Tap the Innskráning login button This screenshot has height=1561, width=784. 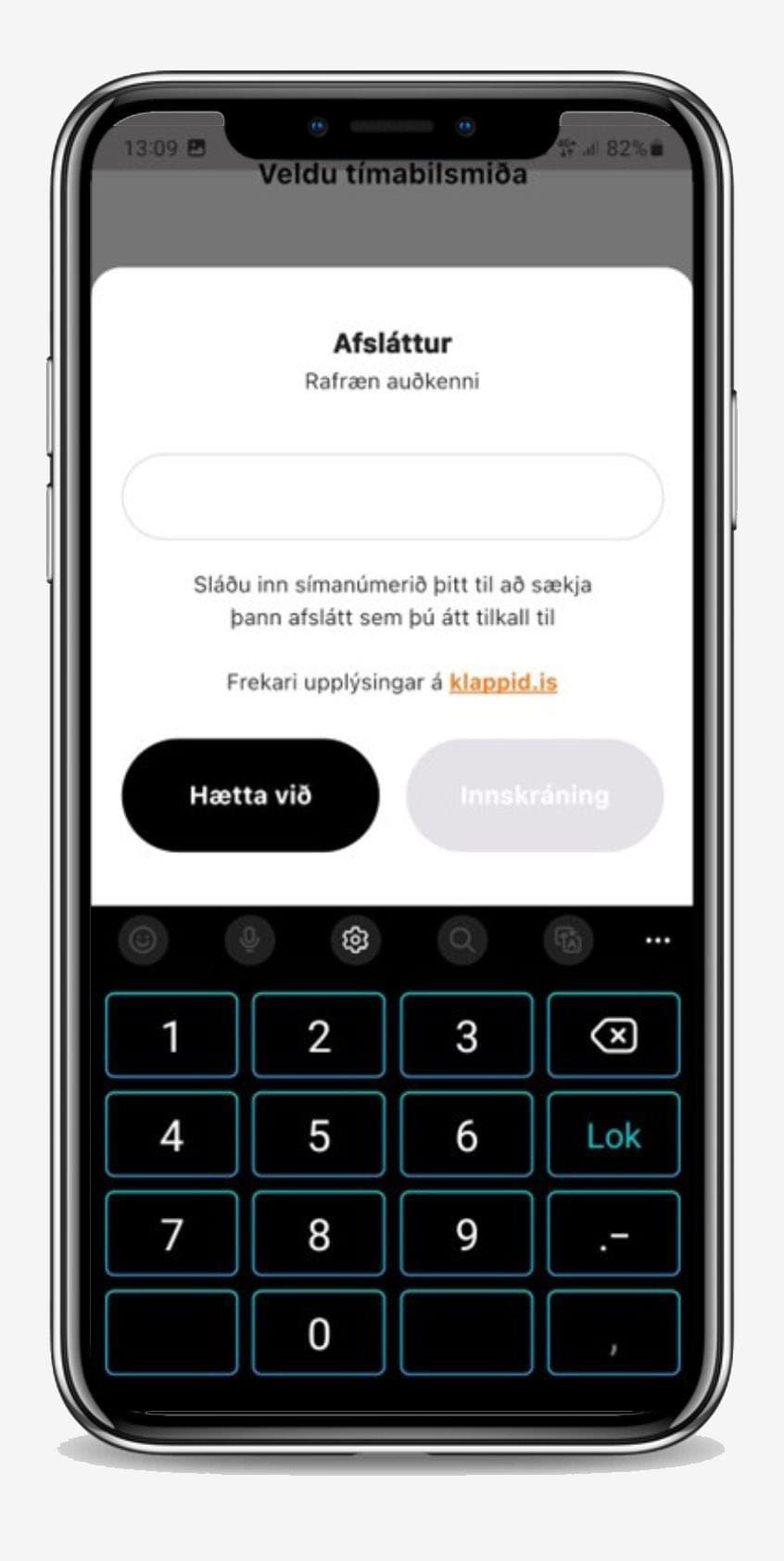(535, 794)
